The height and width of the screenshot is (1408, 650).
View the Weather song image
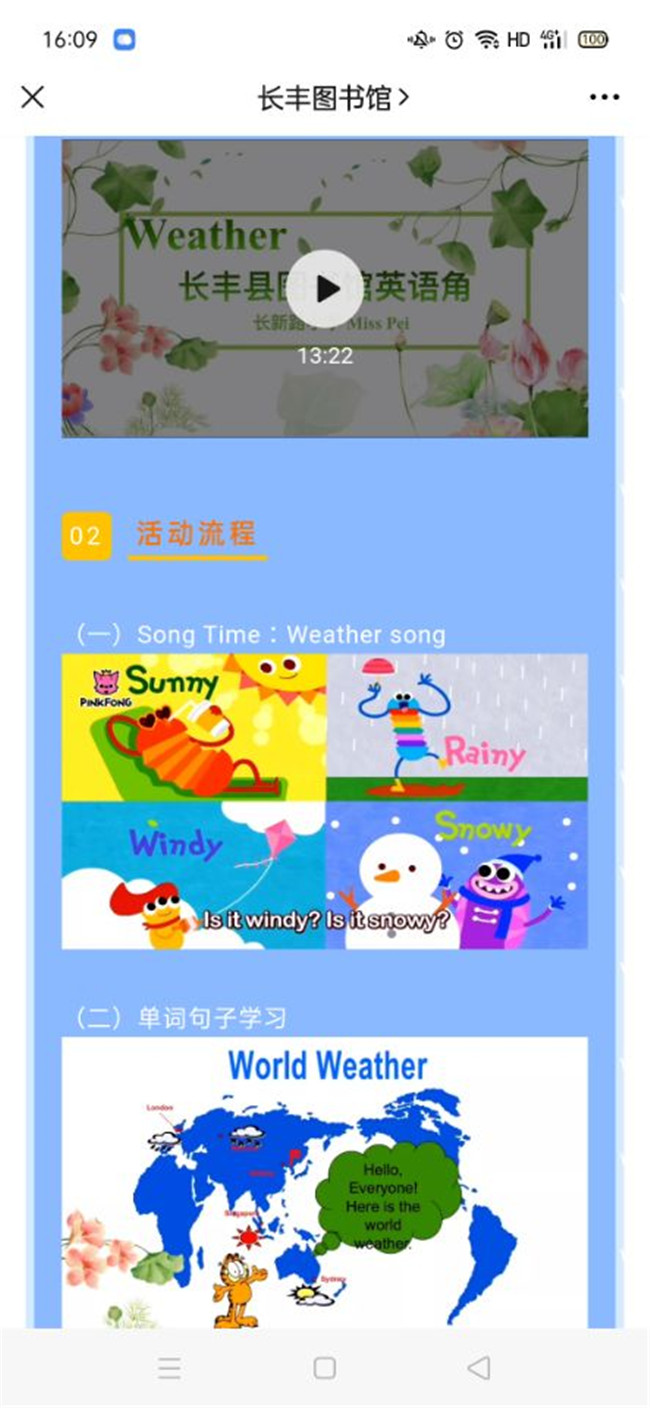pos(325,801)
